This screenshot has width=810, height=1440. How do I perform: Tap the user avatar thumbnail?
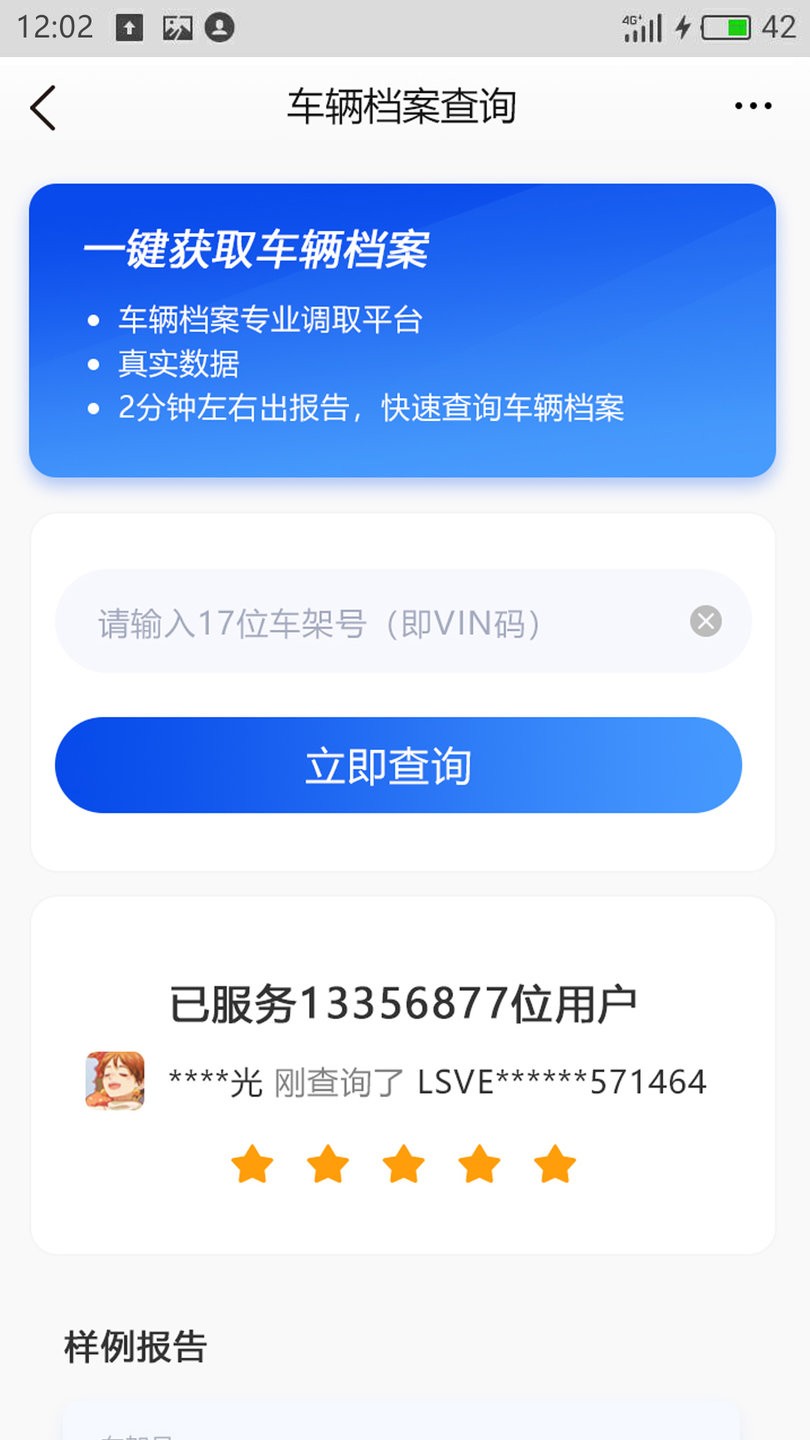116,1081
